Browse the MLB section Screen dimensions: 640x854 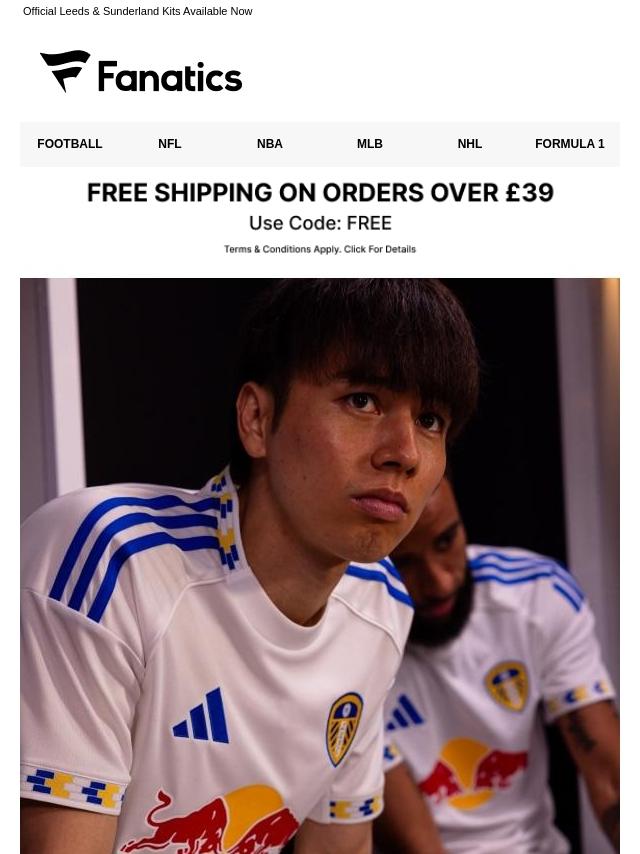(370, 144)
